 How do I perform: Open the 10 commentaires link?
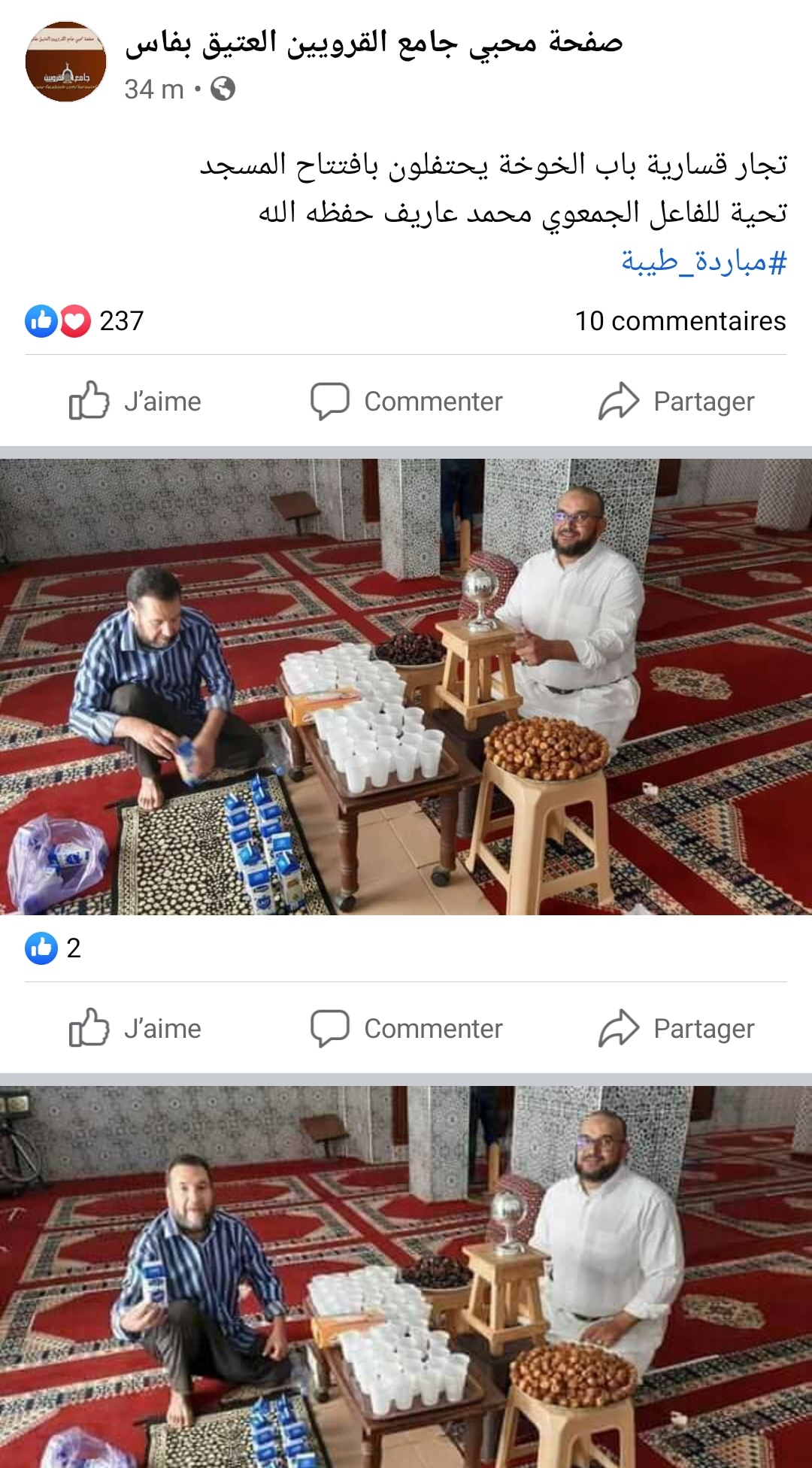[x=680, y=321]
